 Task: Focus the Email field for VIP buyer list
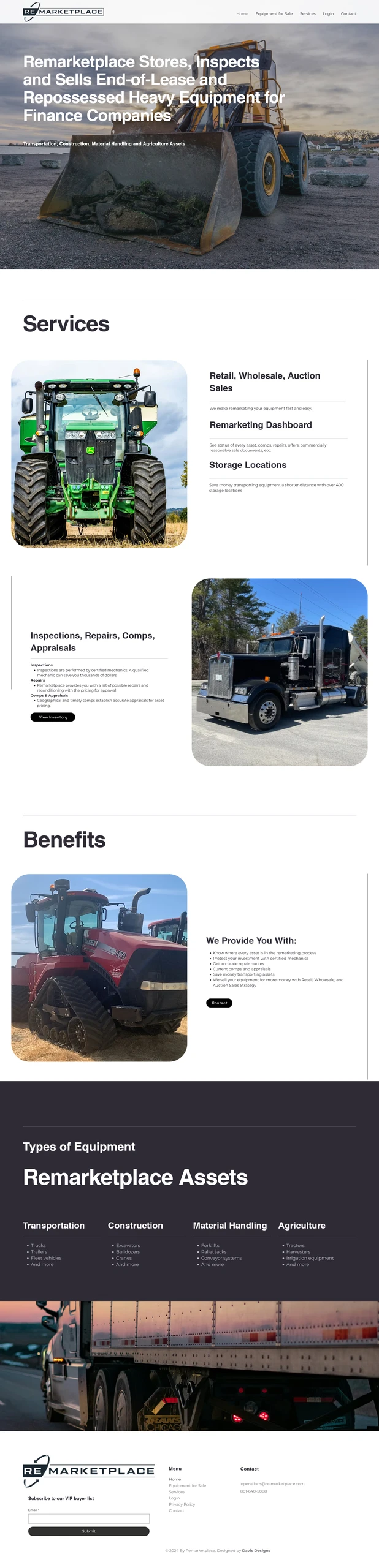88,1518
